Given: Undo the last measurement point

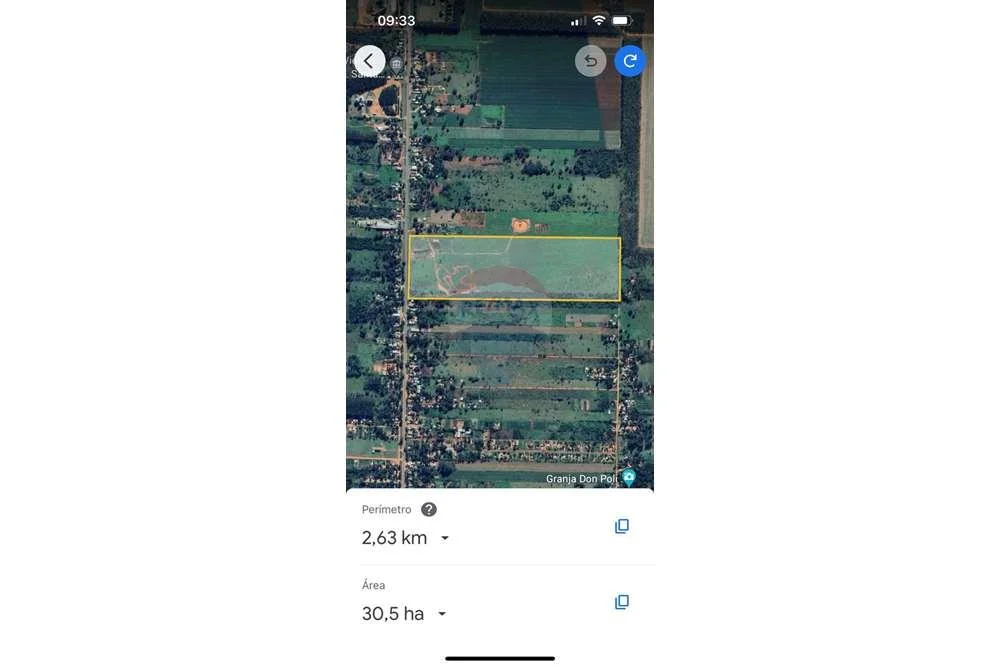Looking at the screenshot, I should 590,61.
